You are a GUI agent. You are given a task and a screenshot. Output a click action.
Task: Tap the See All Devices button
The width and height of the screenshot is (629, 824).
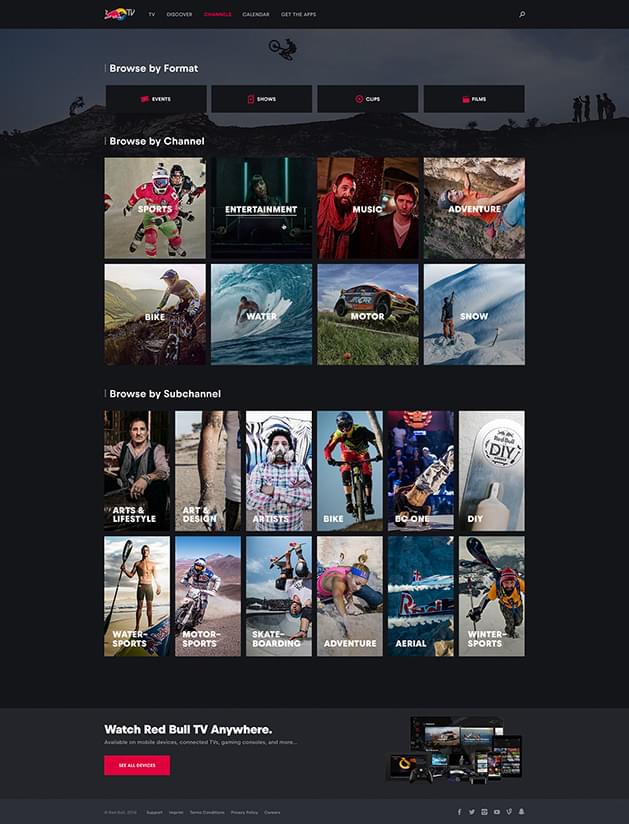(137, 765)
